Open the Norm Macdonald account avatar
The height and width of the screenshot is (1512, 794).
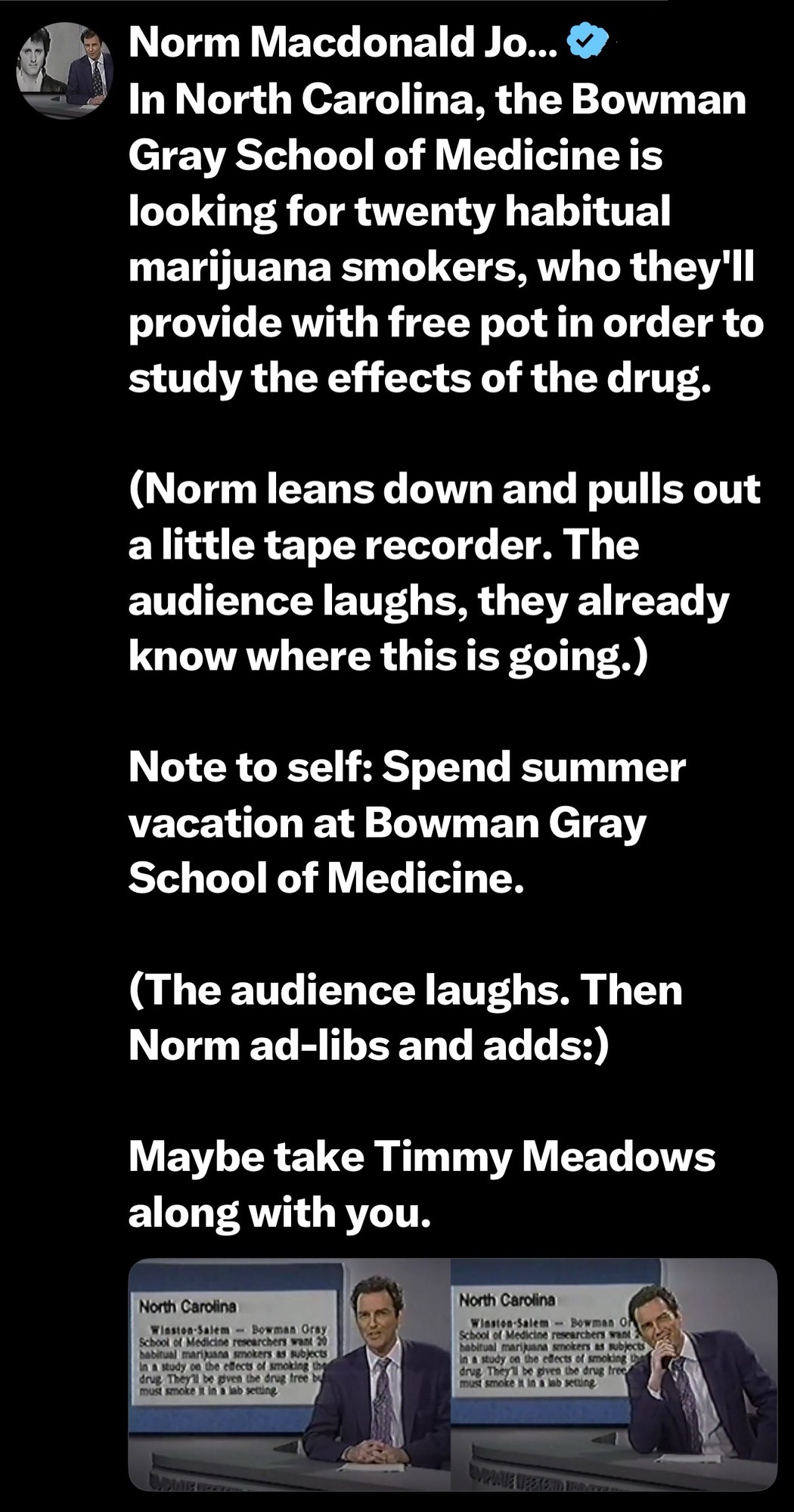point(65,70)
